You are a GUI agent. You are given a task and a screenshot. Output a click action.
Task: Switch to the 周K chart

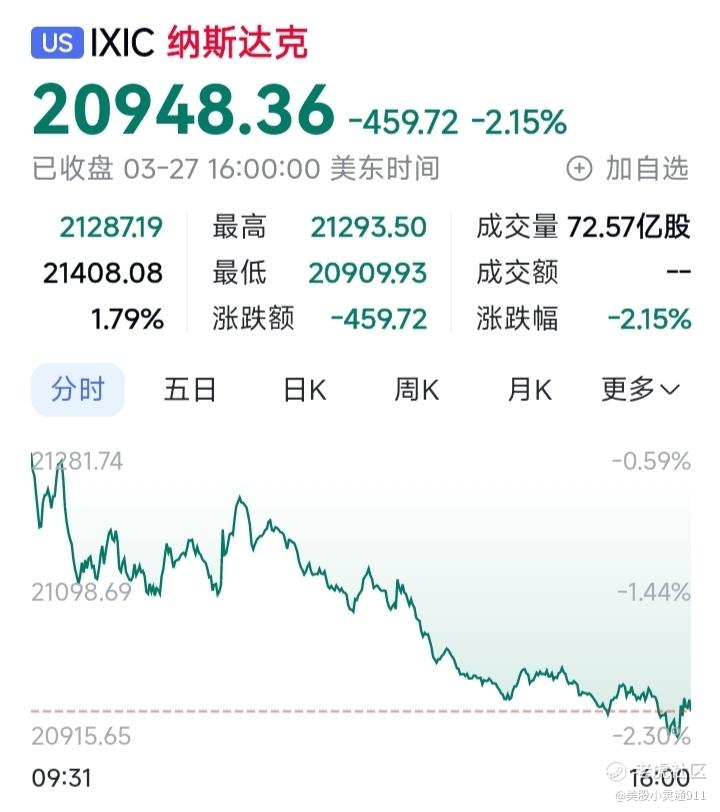coord(416,390)
